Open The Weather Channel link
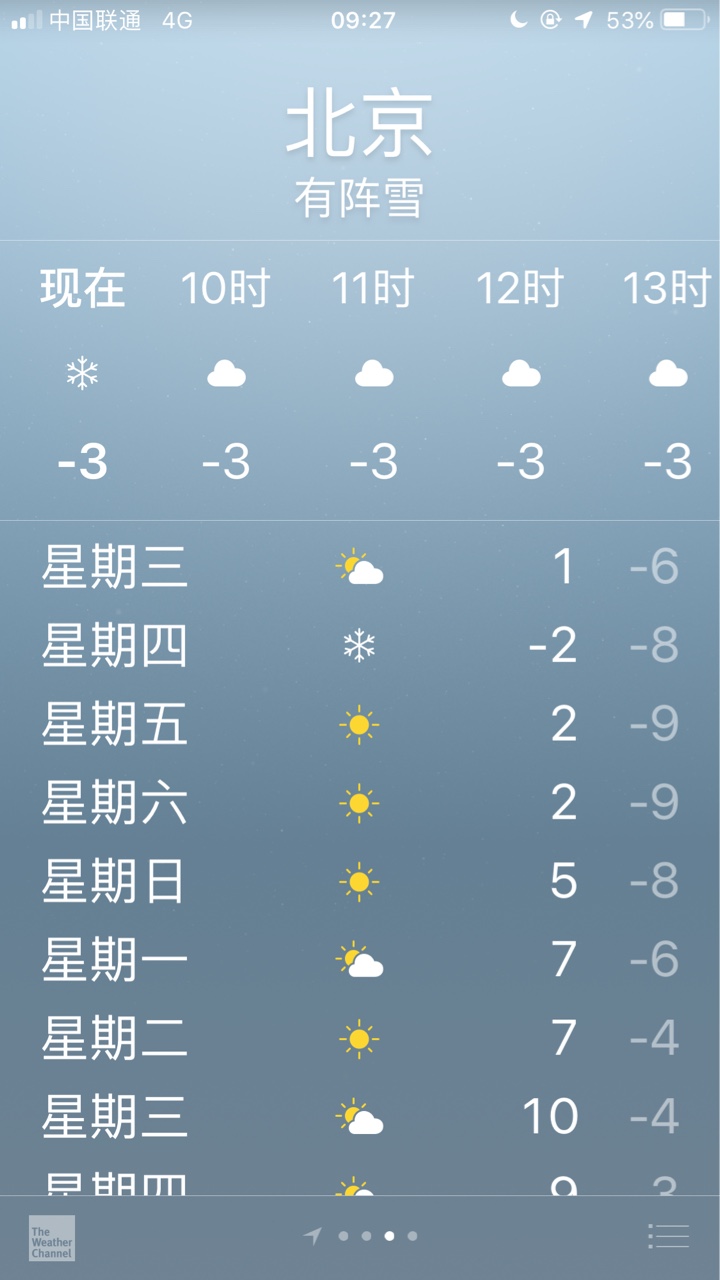Image resolution: width=720 pixels, height=1280 pixels. 52,1238
